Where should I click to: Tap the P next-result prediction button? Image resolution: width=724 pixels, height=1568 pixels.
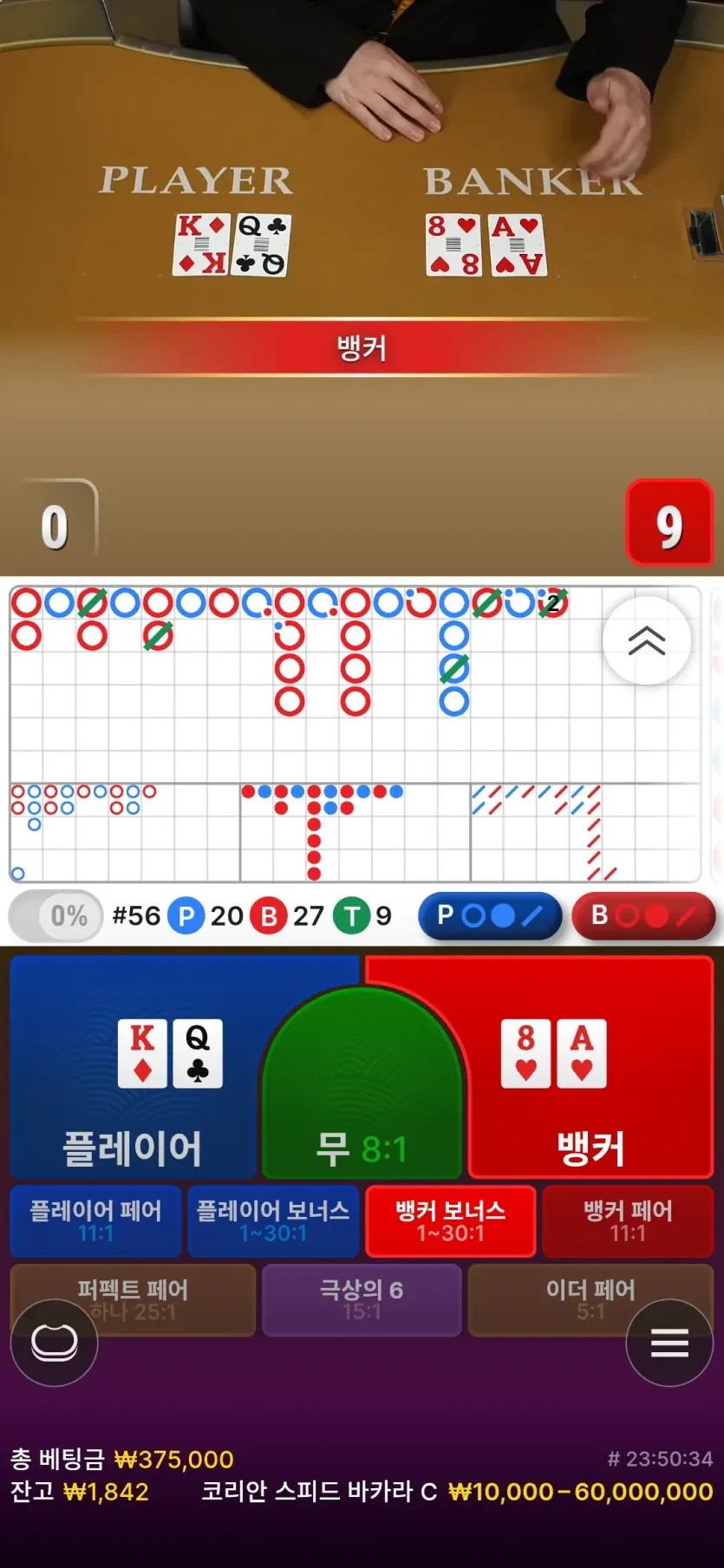[x=490, y=915]
